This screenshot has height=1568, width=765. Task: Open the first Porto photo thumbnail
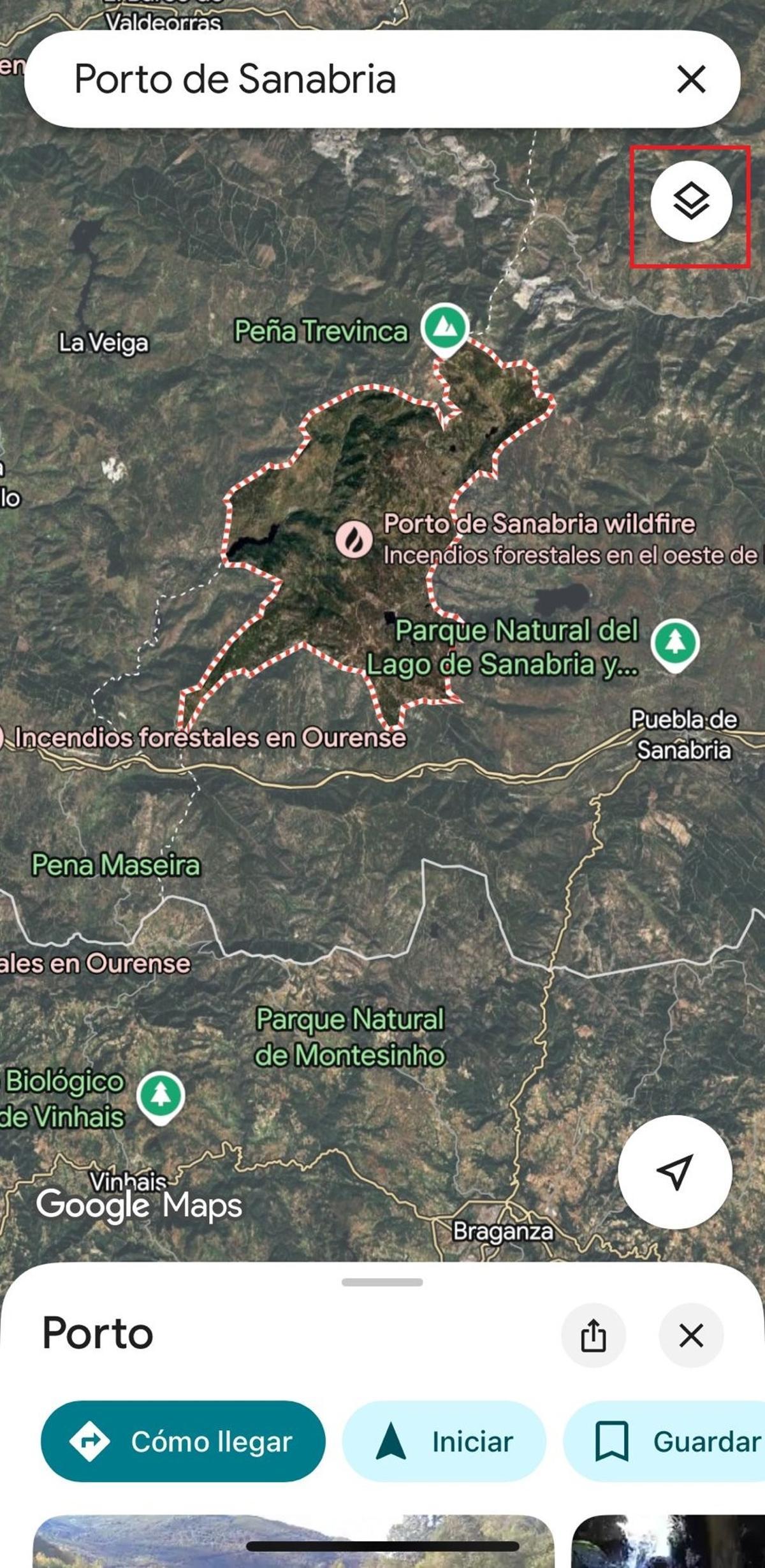pos(293,1543)
